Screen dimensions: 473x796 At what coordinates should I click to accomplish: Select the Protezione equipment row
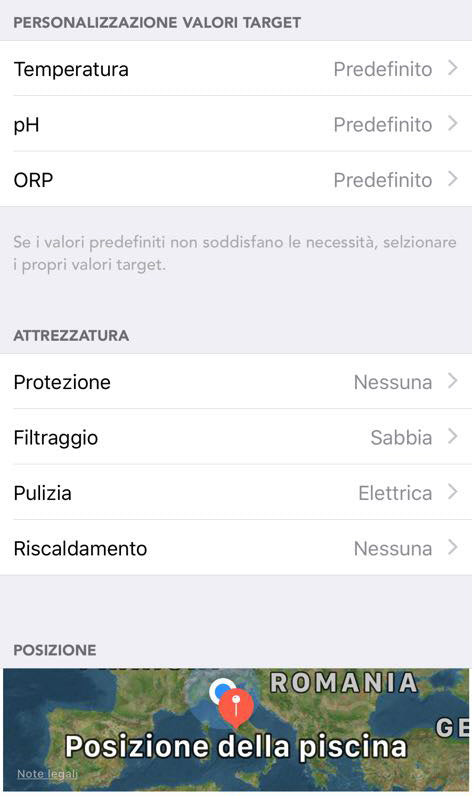236,381
